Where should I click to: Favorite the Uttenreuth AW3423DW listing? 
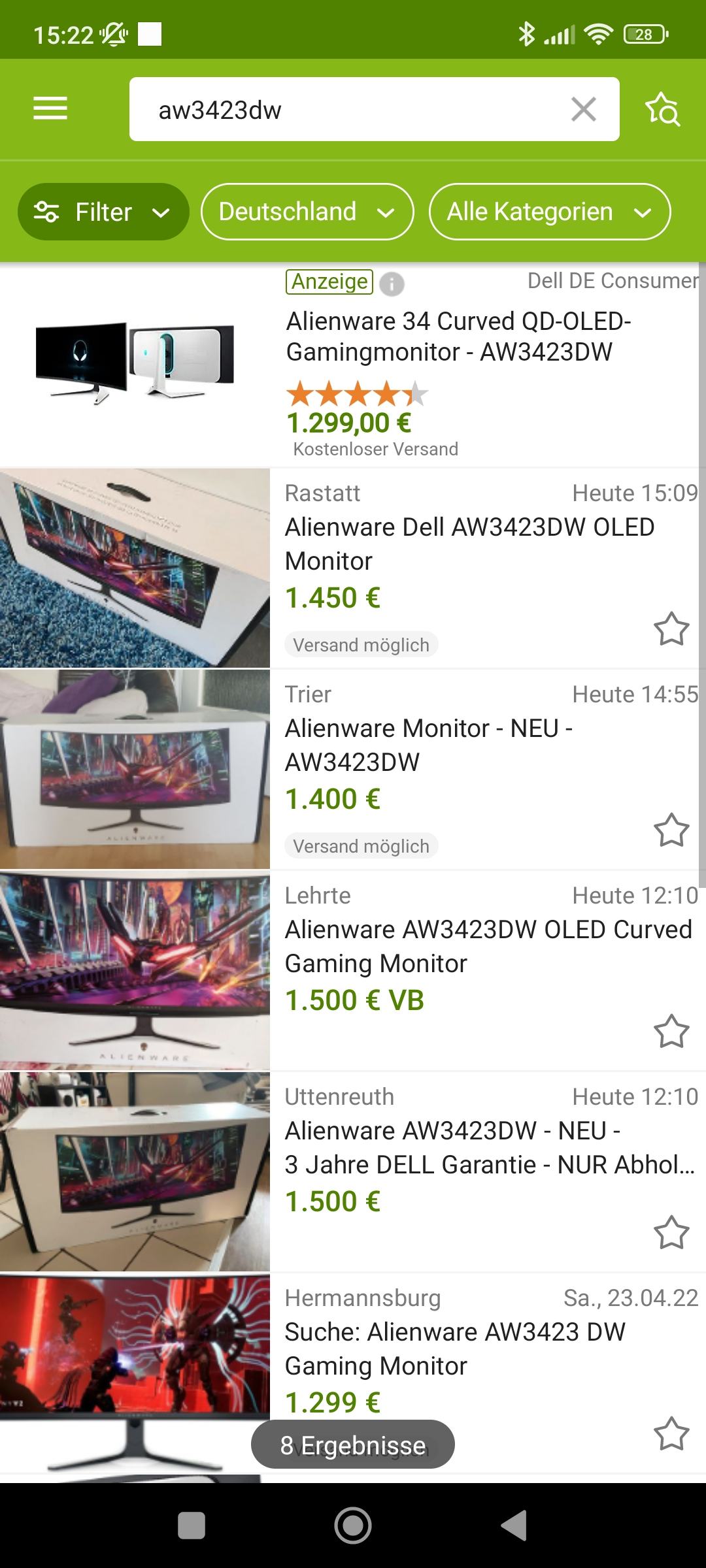pyautogui.click(x=671, y=1232)
